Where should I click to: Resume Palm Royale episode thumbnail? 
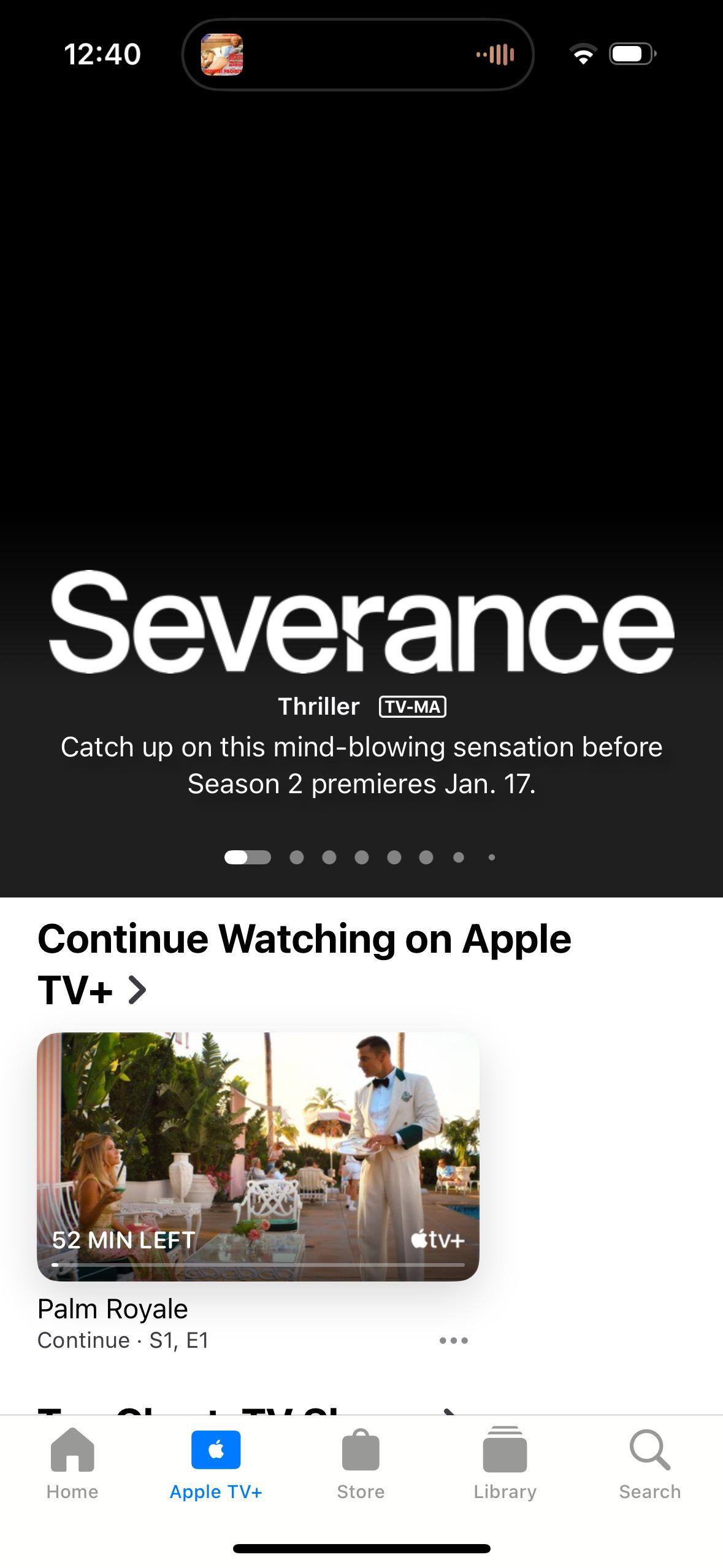[258, 1156]
